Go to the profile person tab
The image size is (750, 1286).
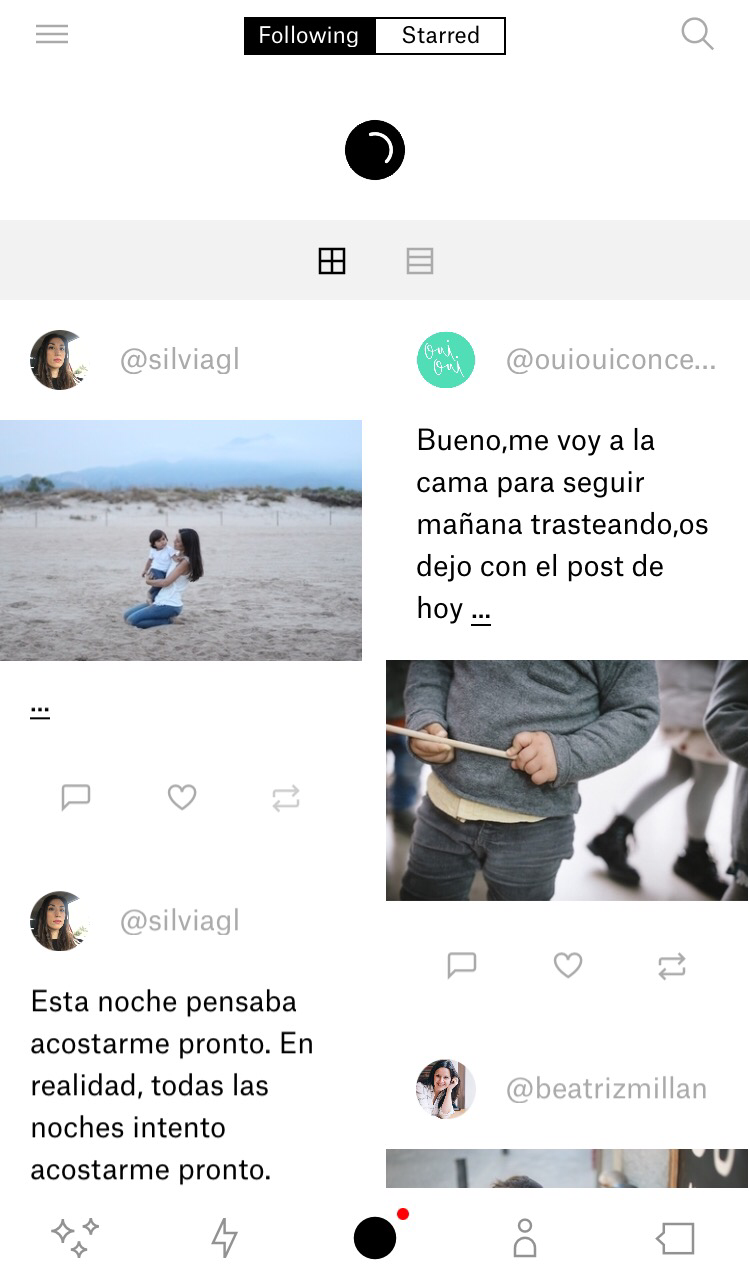[525, 1238]
